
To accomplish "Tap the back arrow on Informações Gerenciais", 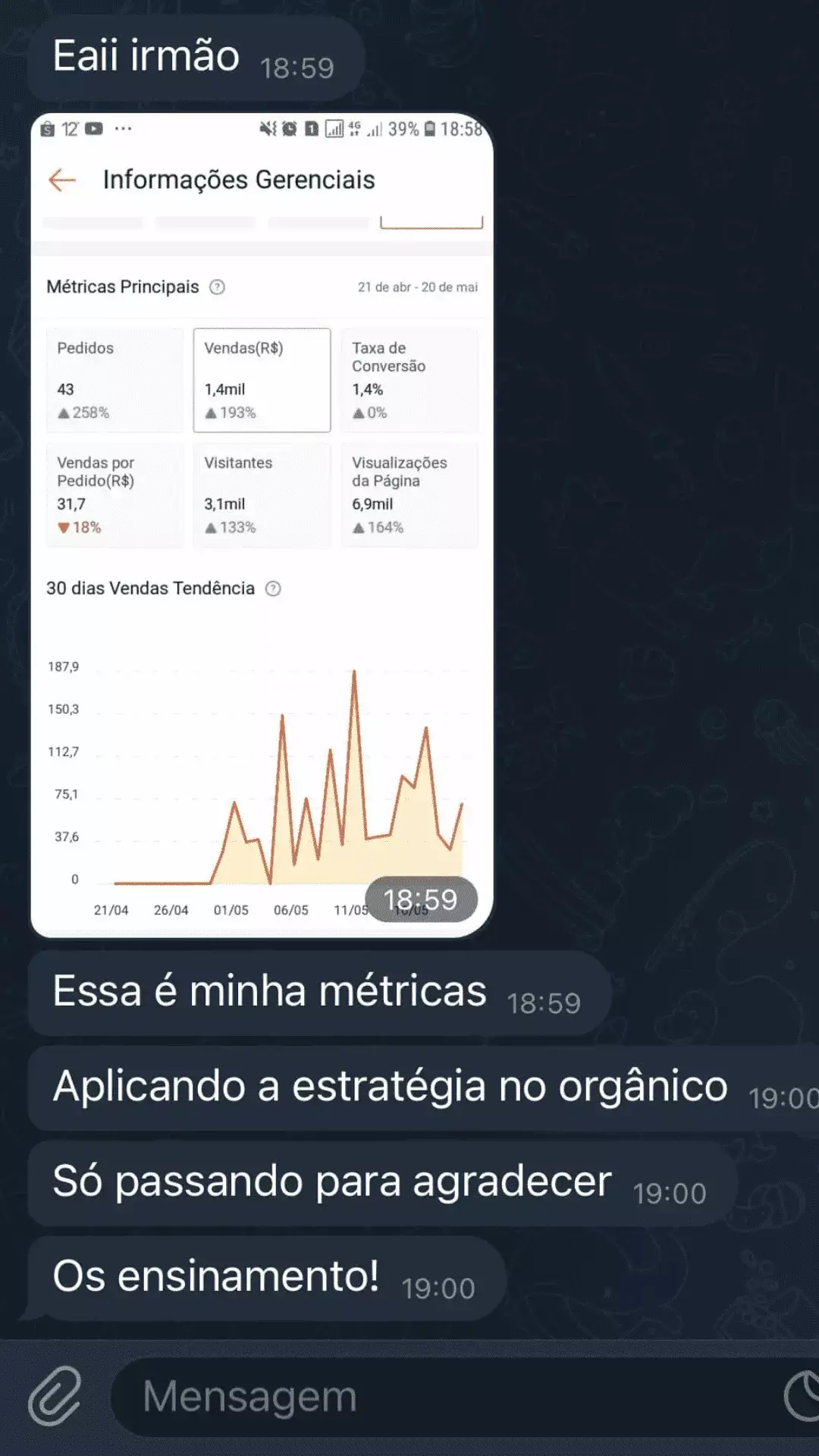I will [x=61, y=180].
